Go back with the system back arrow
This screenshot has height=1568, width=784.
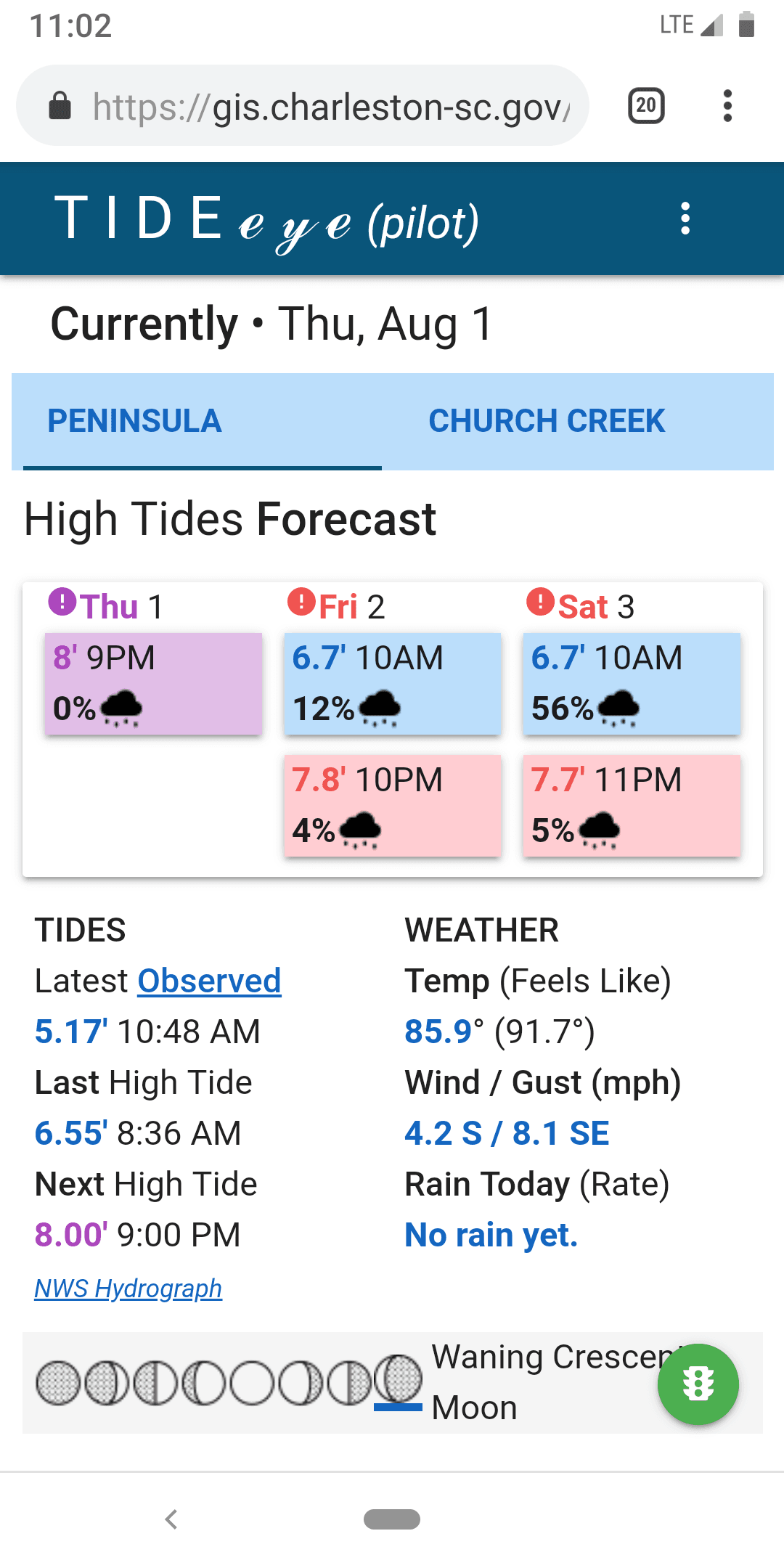171,1519
